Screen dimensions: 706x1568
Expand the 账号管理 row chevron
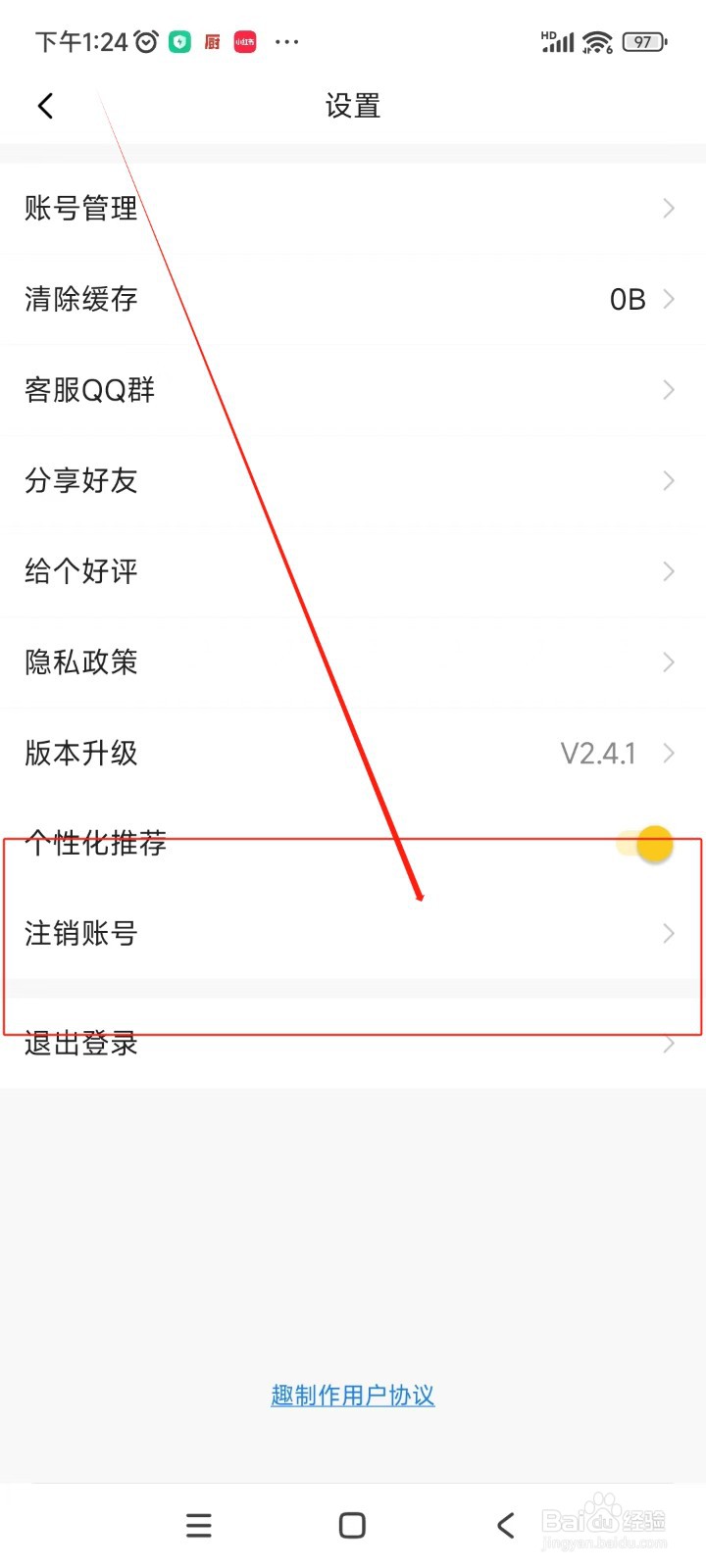click(669, 208)
